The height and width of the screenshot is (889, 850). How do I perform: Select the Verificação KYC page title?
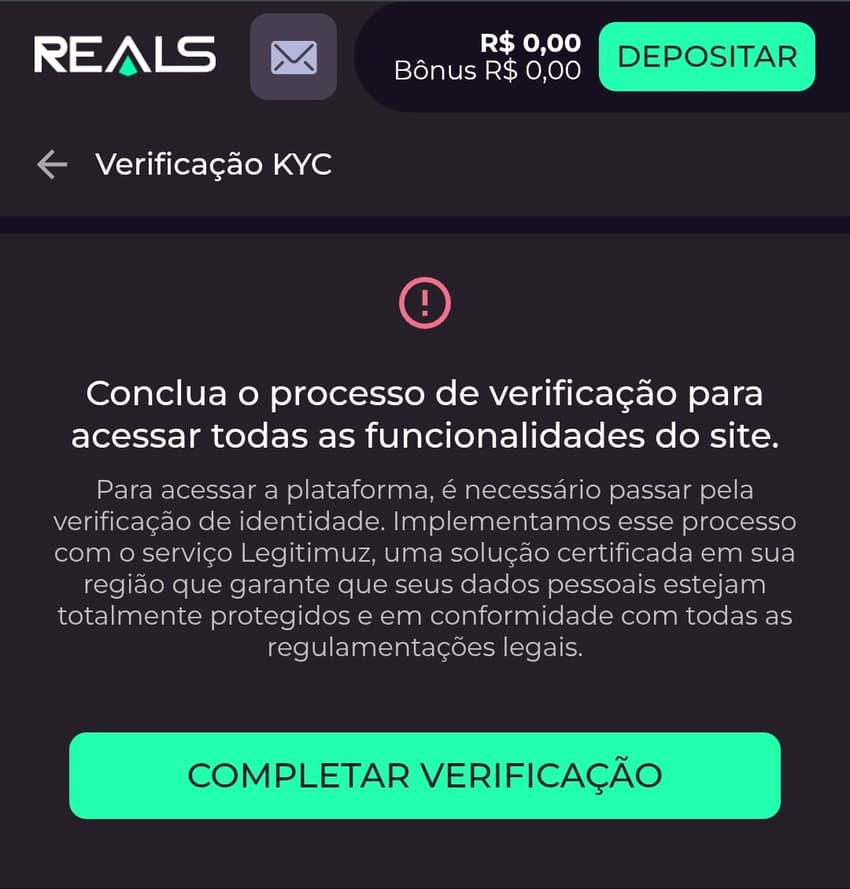coord(216,164)
